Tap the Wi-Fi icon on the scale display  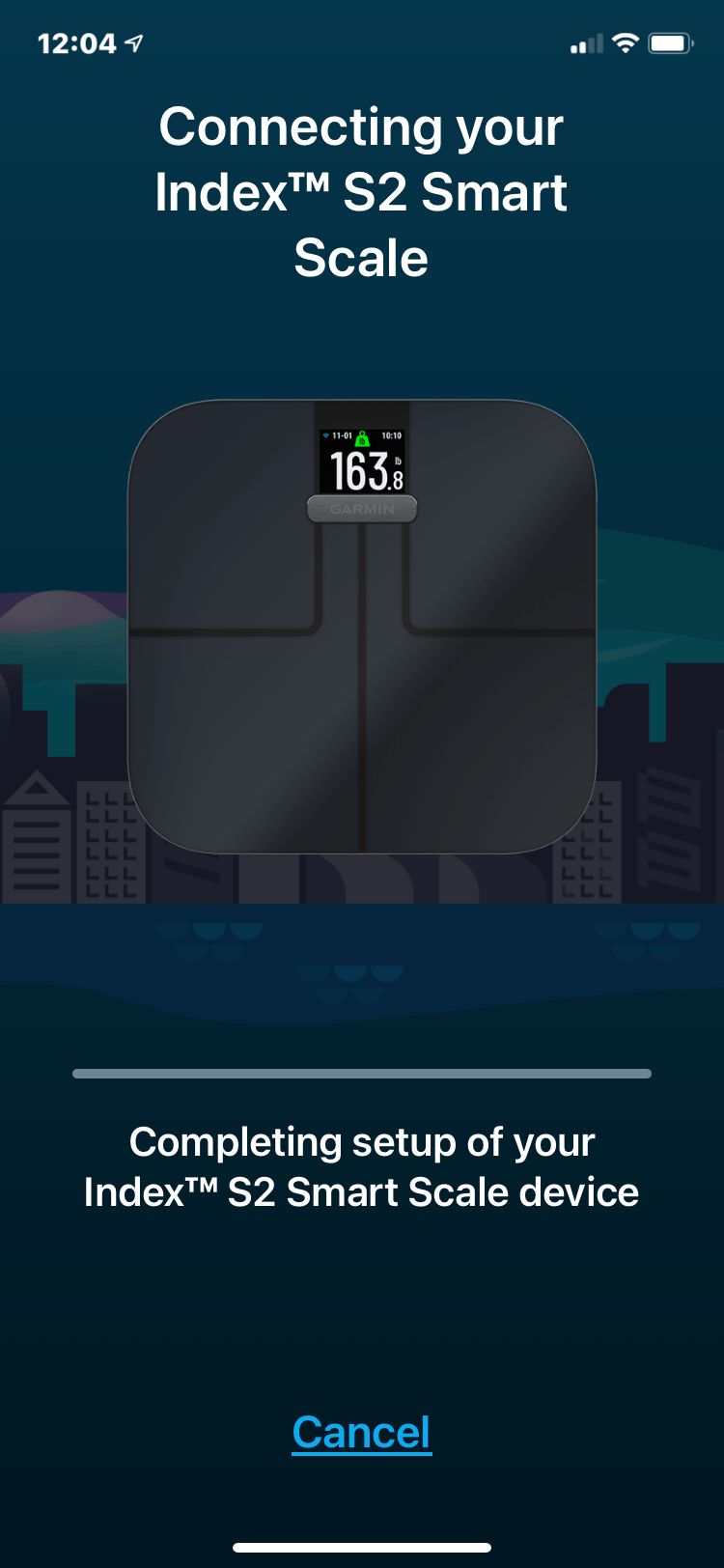click(x=326, y=434)
